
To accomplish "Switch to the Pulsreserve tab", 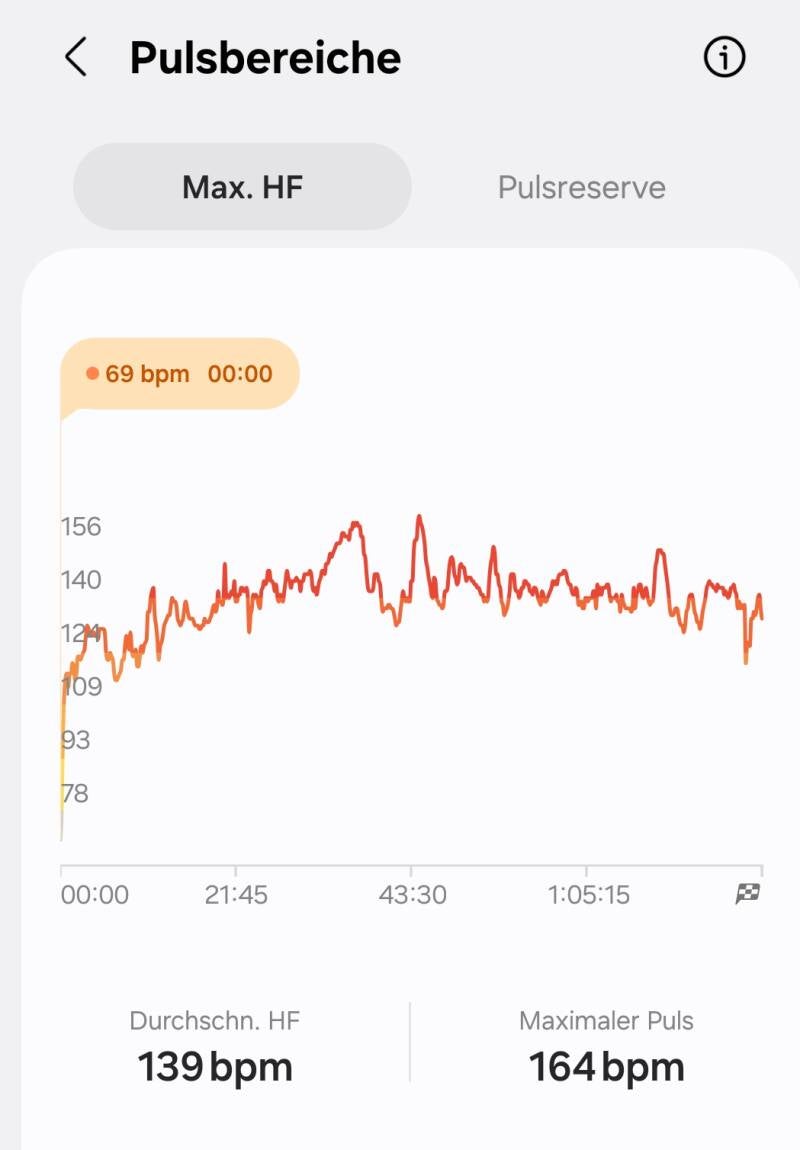I will (581, 187).
